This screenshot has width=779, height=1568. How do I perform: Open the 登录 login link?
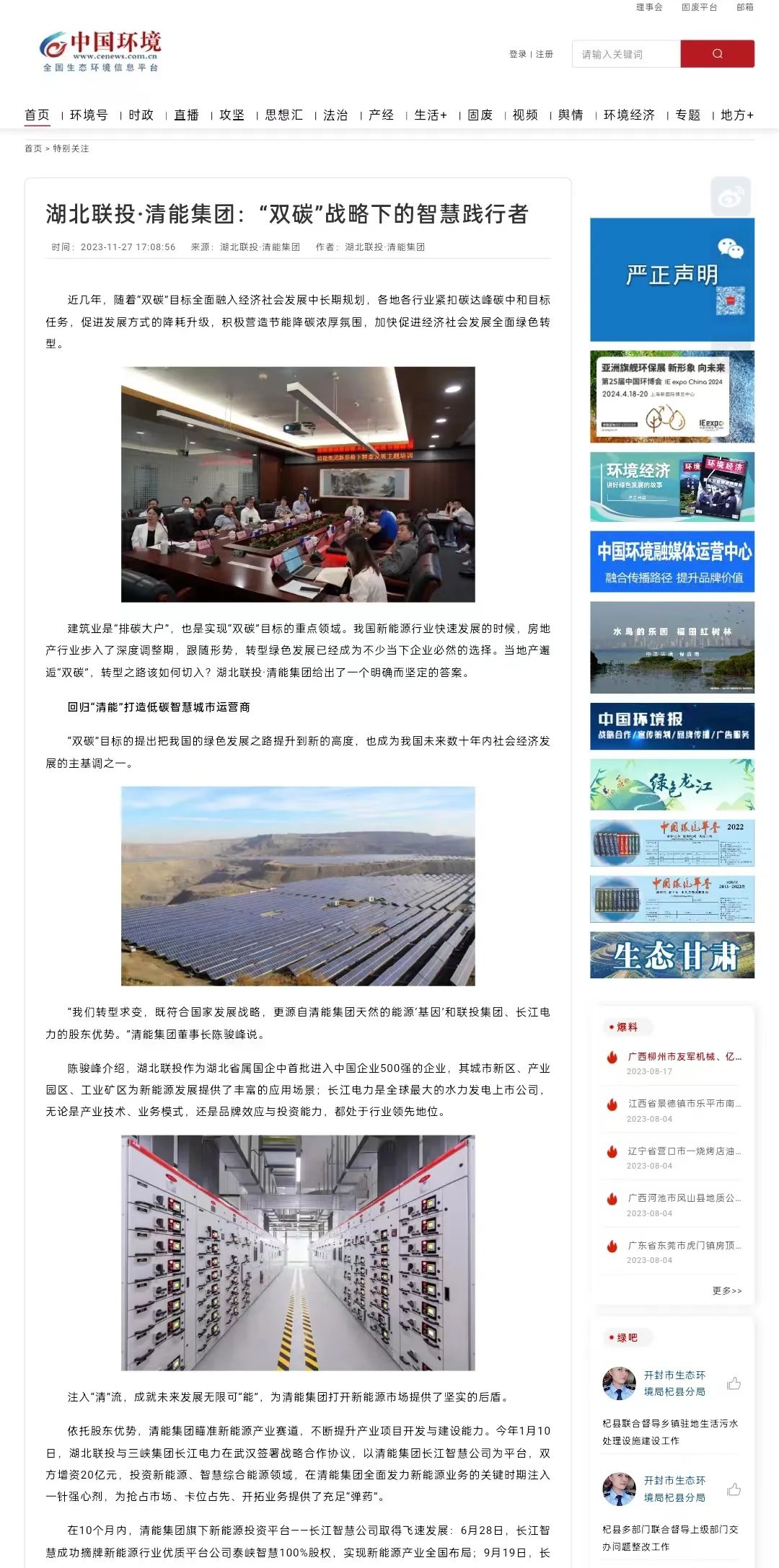pyautogui.click(x=517, y=54)
